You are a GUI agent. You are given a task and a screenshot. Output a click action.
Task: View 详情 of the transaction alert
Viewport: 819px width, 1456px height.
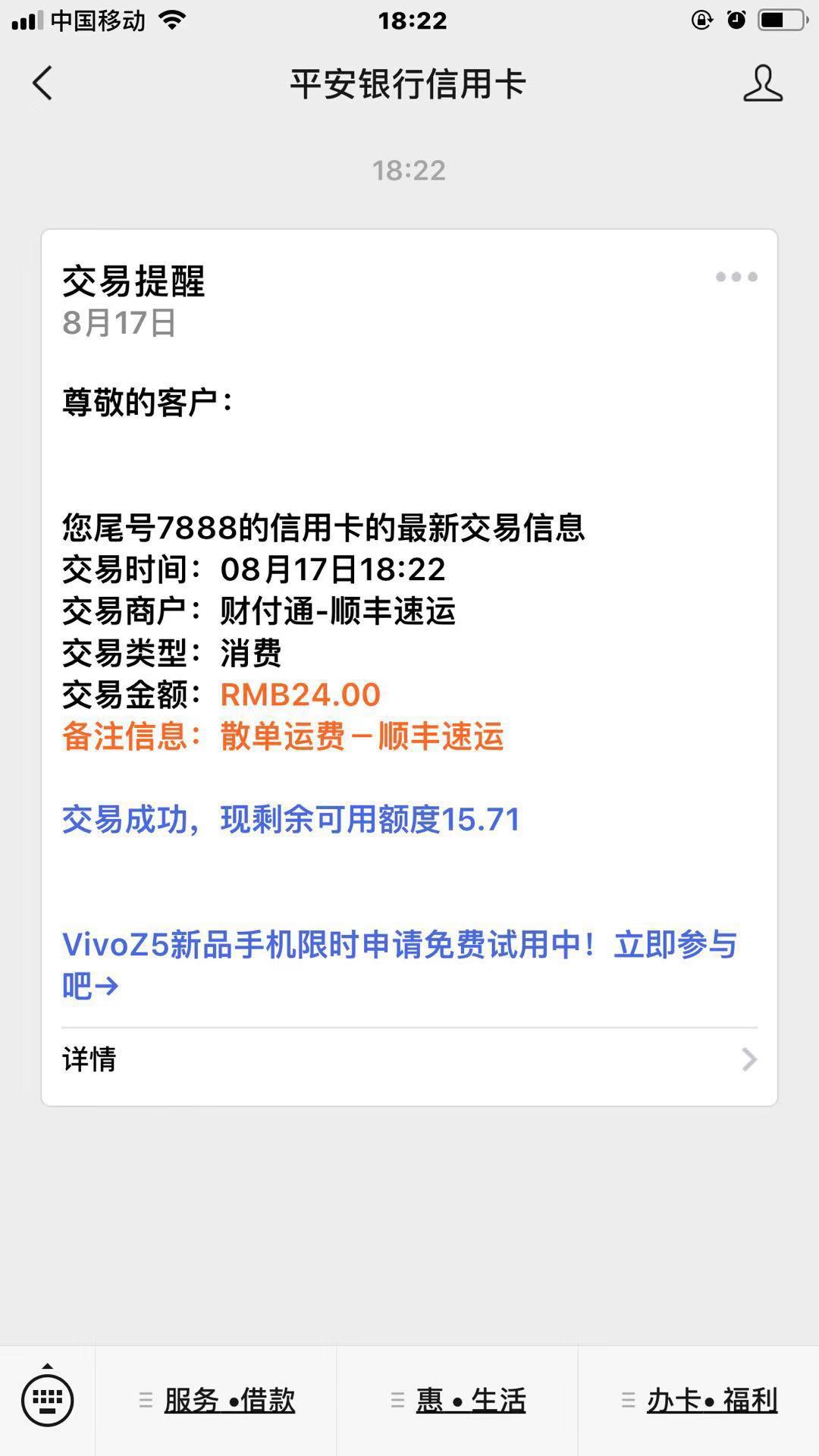pyautogui.click(x=409, y=1059)
